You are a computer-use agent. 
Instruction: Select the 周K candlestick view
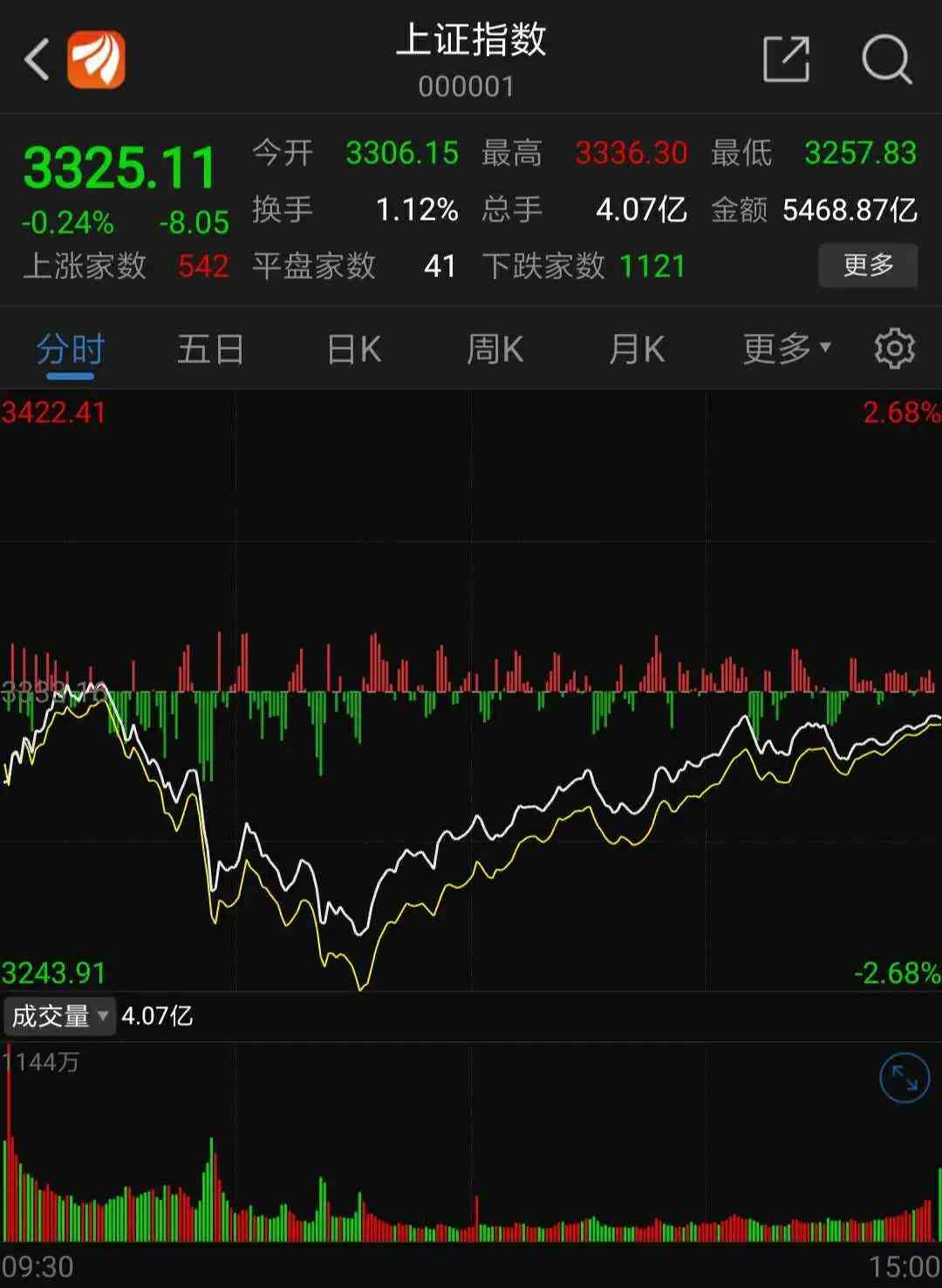[x=494, y=348]
